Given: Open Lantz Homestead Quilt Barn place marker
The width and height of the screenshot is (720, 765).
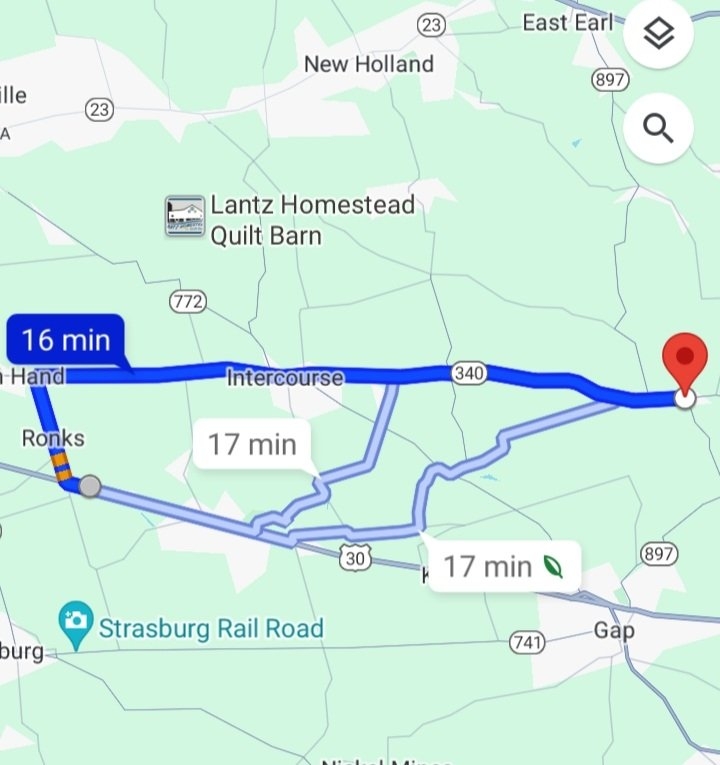Looking at the screenshot, I should [185, 216].
